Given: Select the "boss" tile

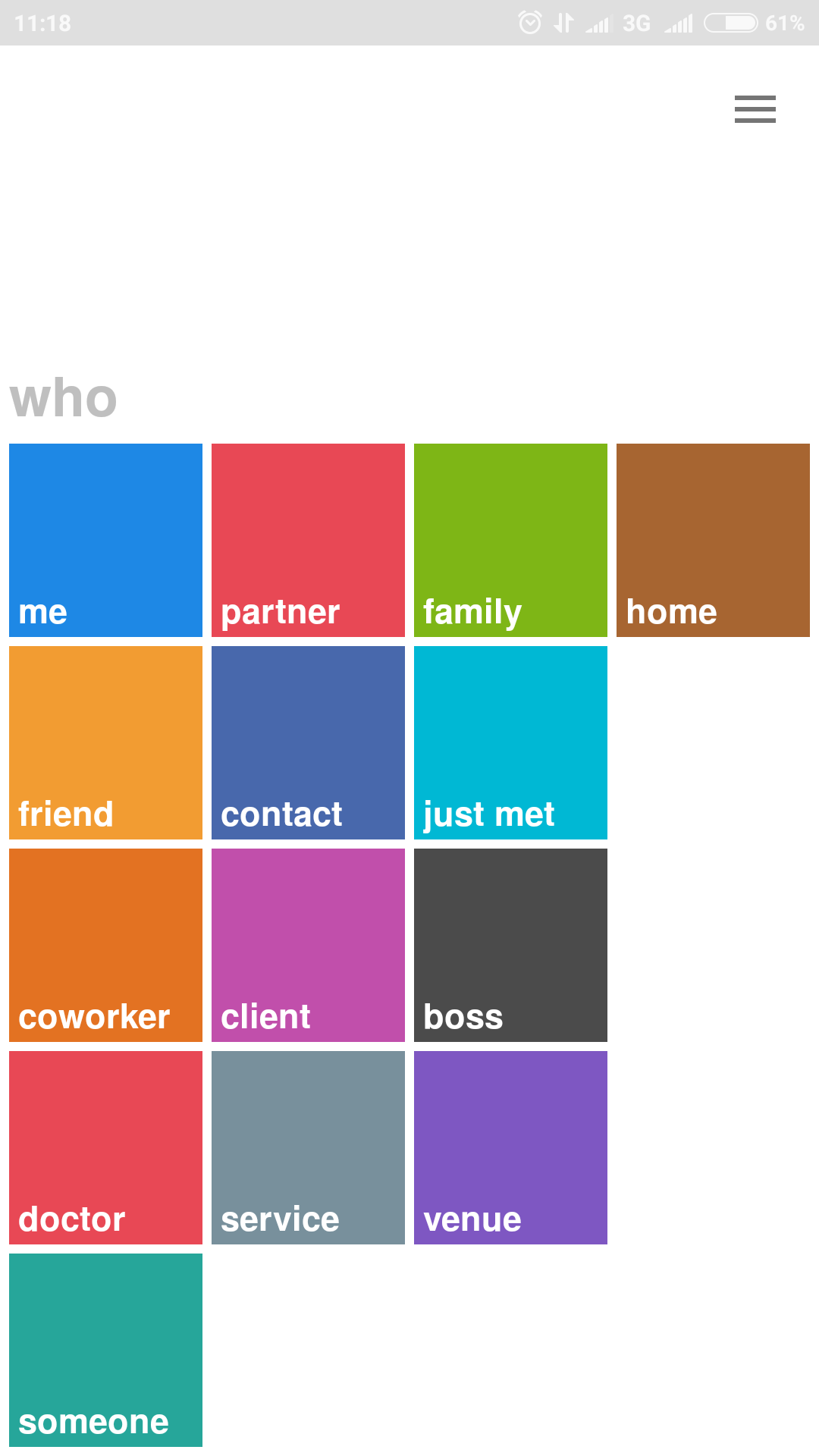Looking at the screenshot, I should (x=510, y=945).
